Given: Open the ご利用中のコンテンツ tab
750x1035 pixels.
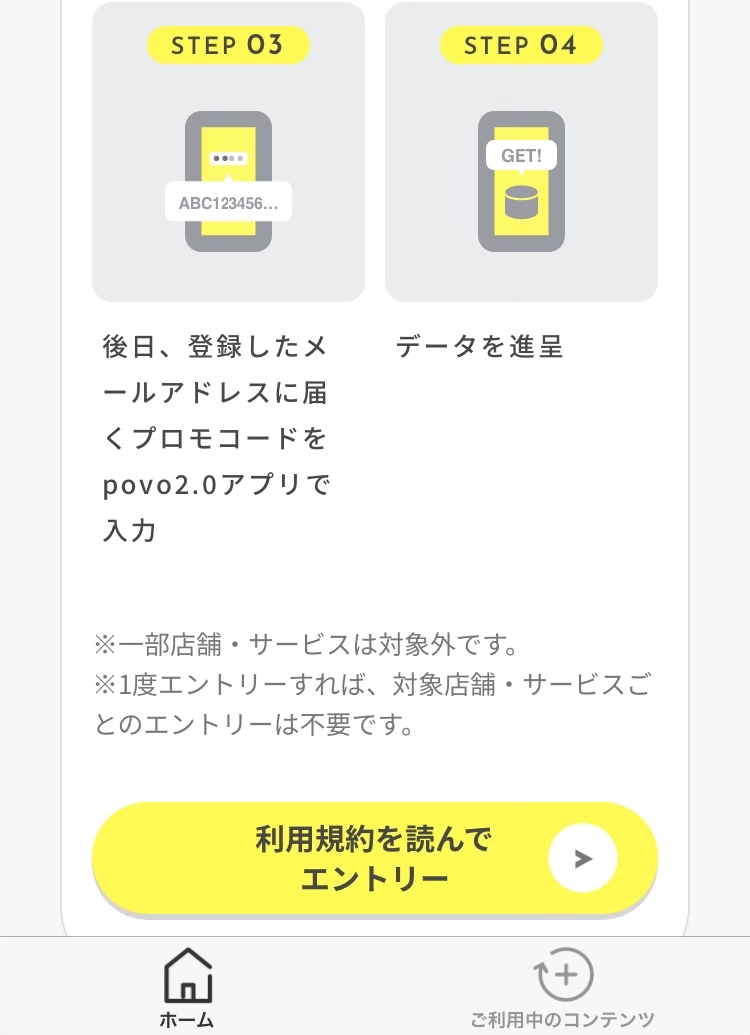Looking at the screenshot, I should click(x=563, y=988).
